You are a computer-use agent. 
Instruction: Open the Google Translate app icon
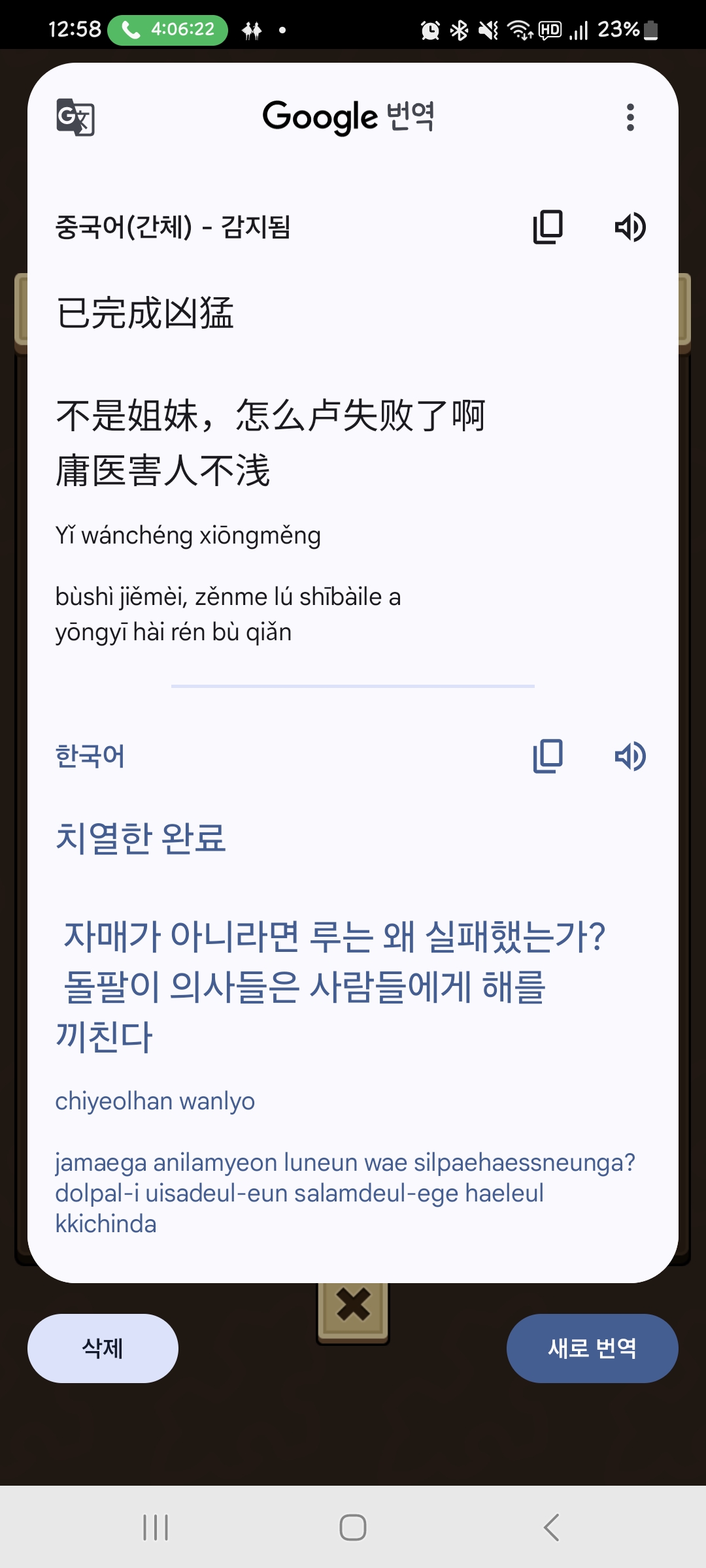(x=76, y=118)
